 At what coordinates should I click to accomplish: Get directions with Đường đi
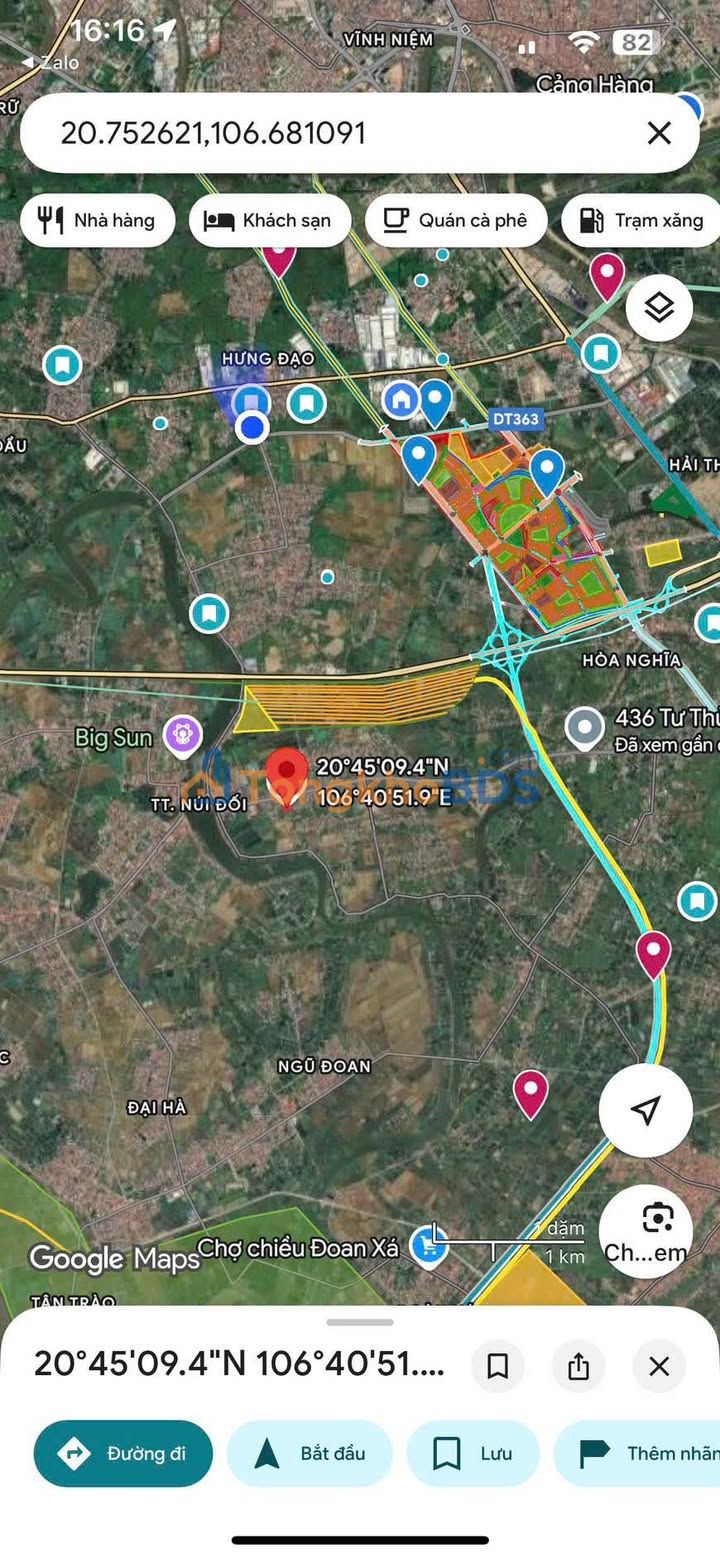click(x=123, y=1453)
